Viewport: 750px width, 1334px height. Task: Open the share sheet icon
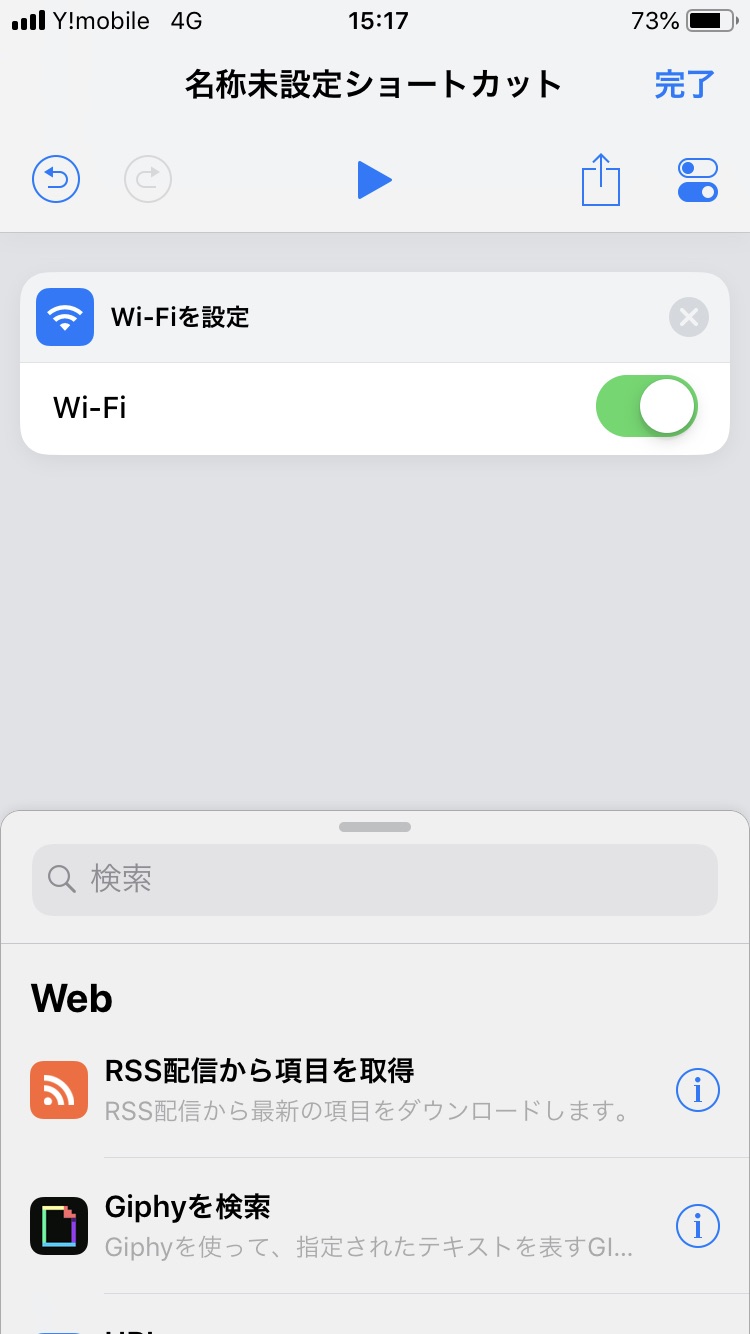(x=601, y=180)
